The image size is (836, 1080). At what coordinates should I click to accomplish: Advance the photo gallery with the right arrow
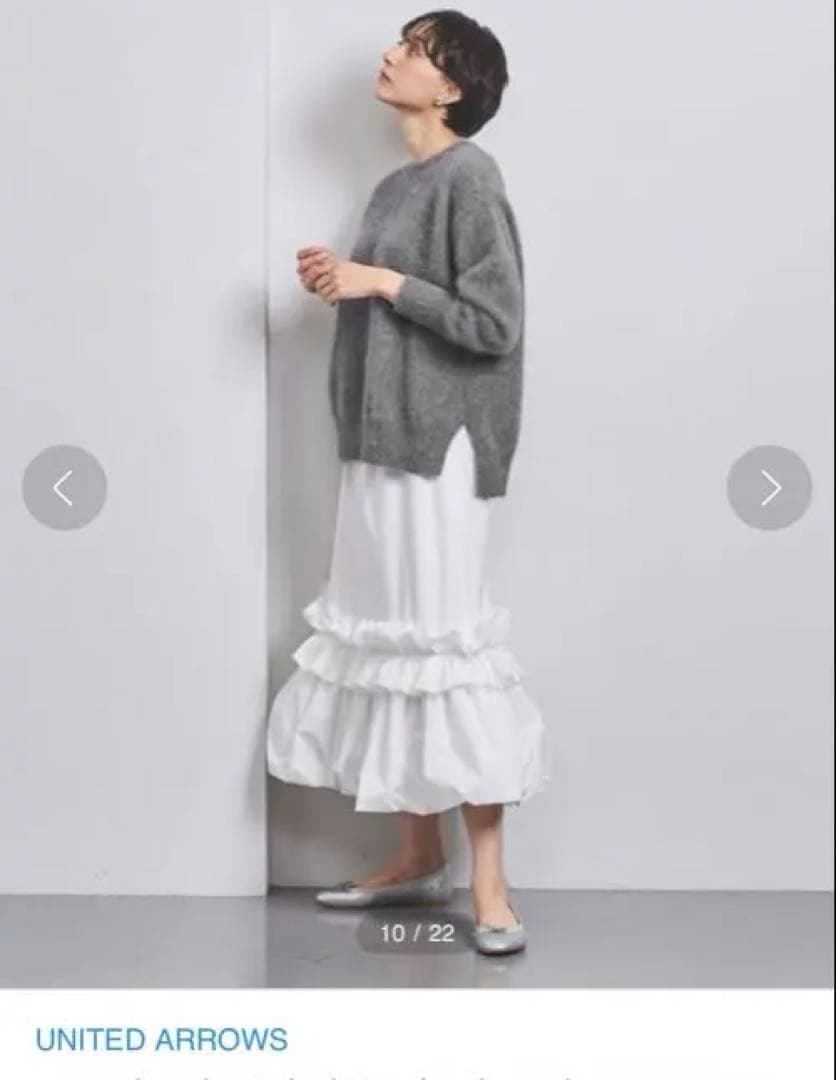[769, 487]
